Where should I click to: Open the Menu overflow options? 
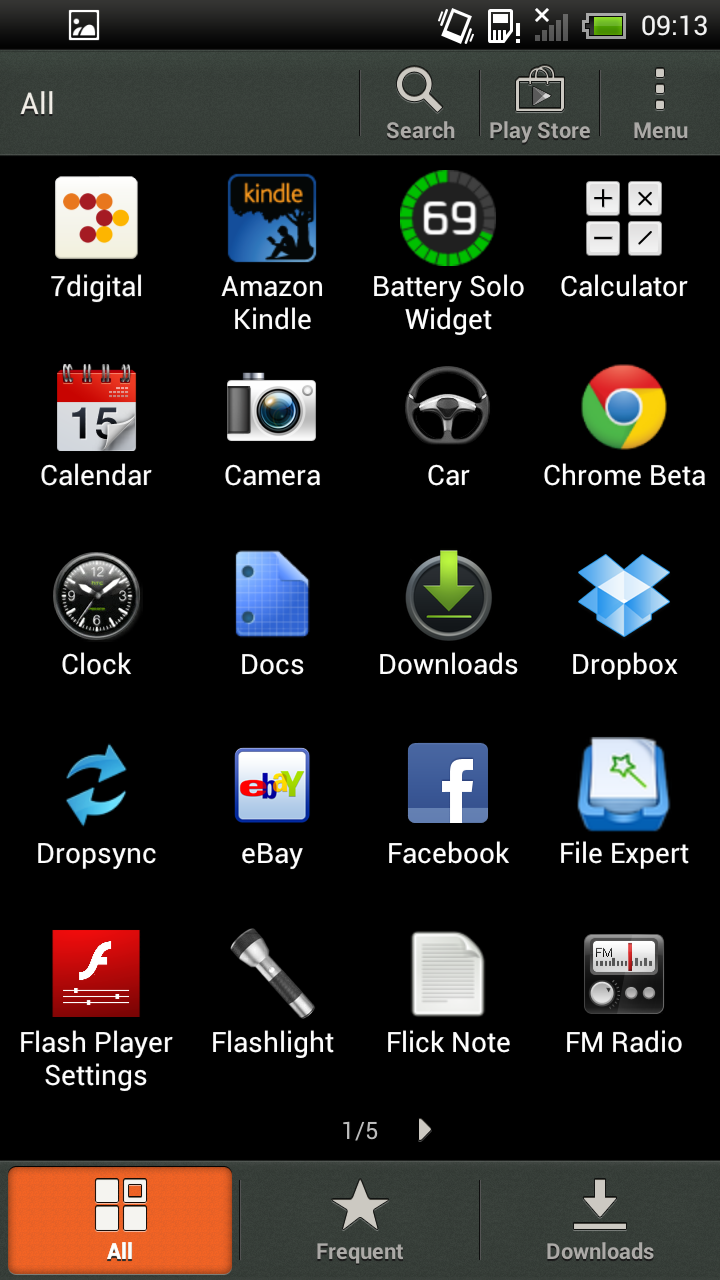(660, 103)
